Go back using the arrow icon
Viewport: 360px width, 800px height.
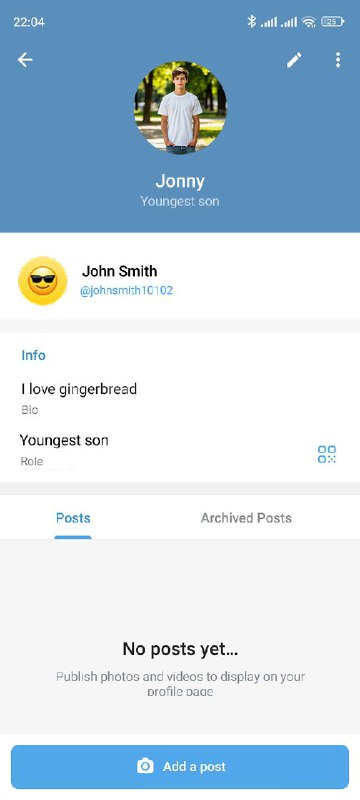pos(25,60)
